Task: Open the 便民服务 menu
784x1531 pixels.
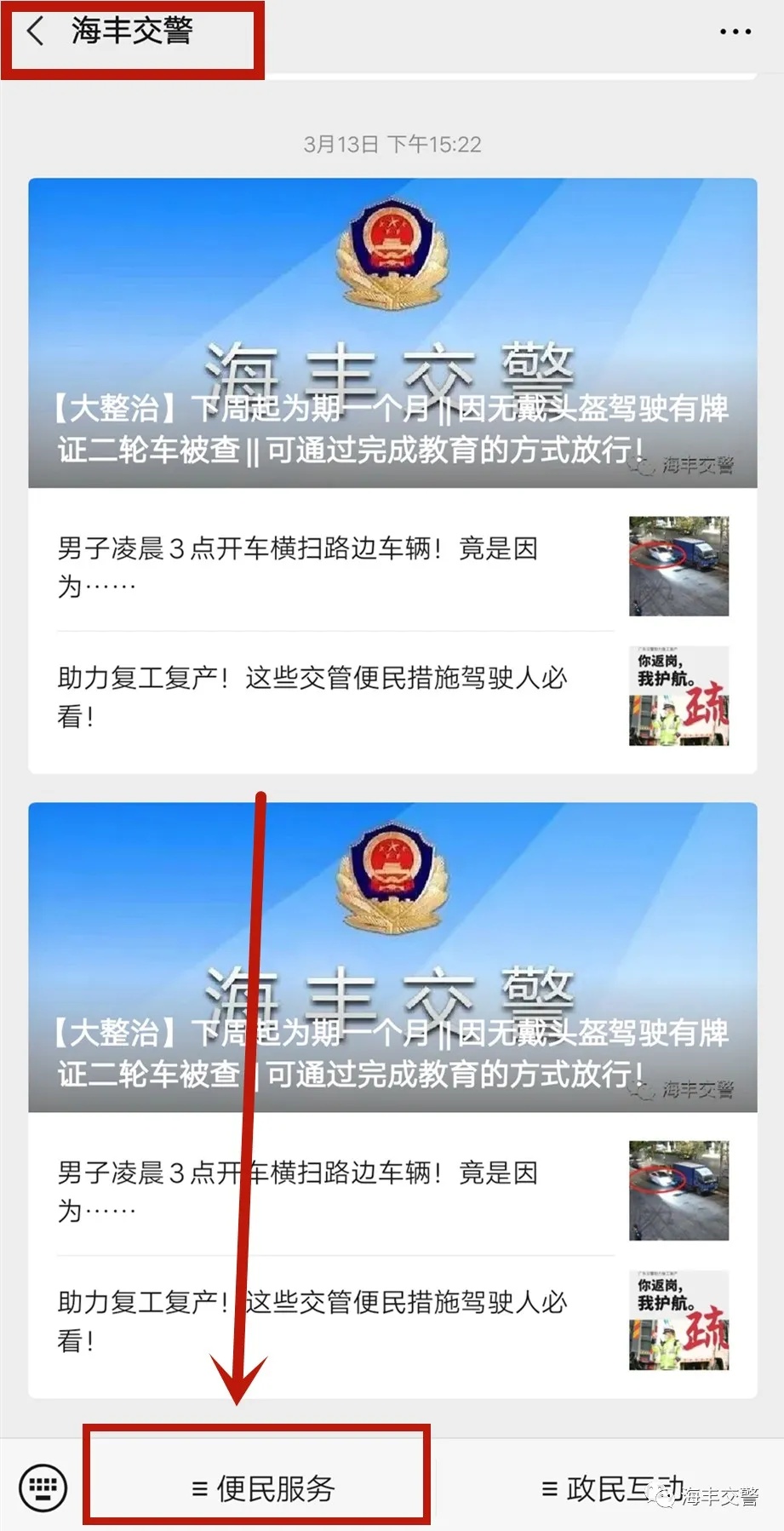Action: 262,1488
